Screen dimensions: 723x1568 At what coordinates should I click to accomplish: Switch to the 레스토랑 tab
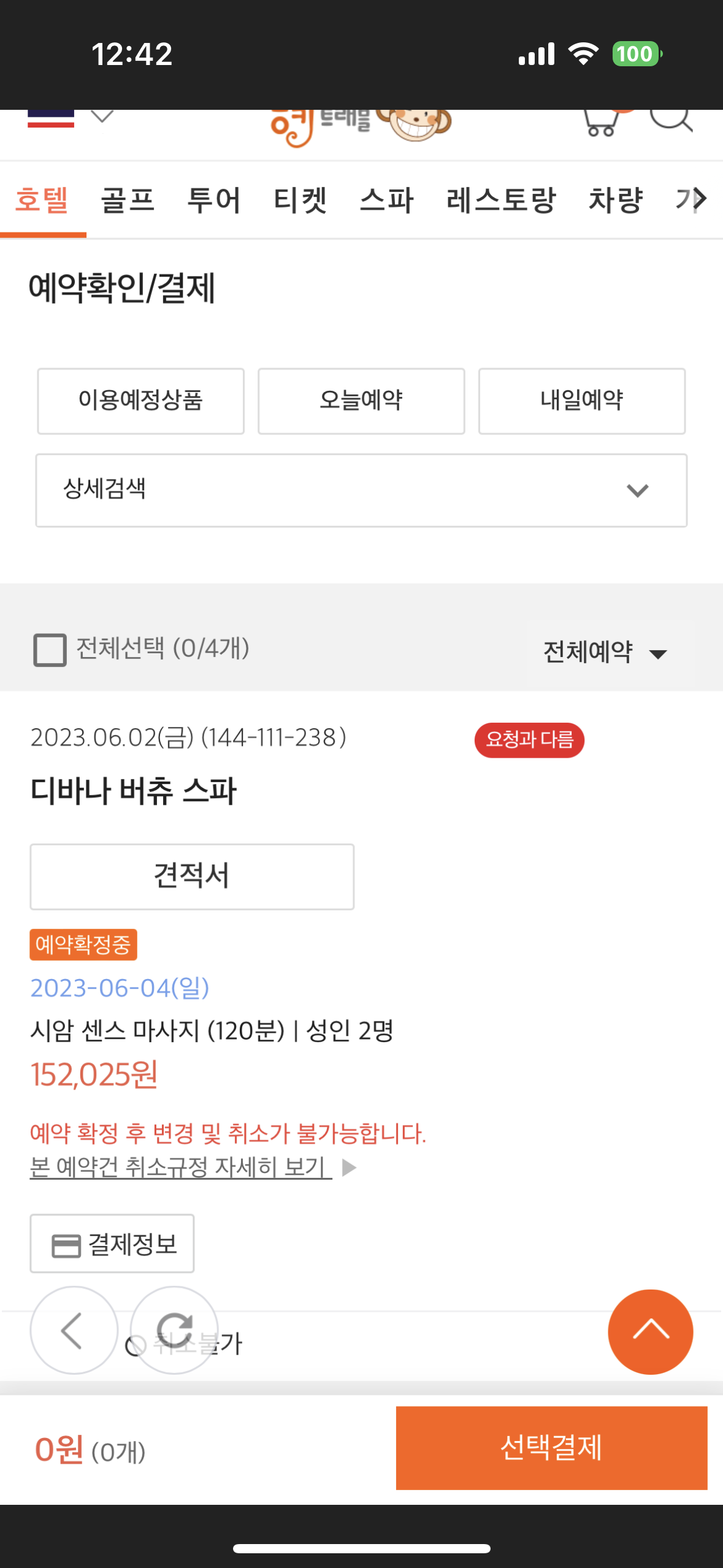501,201
